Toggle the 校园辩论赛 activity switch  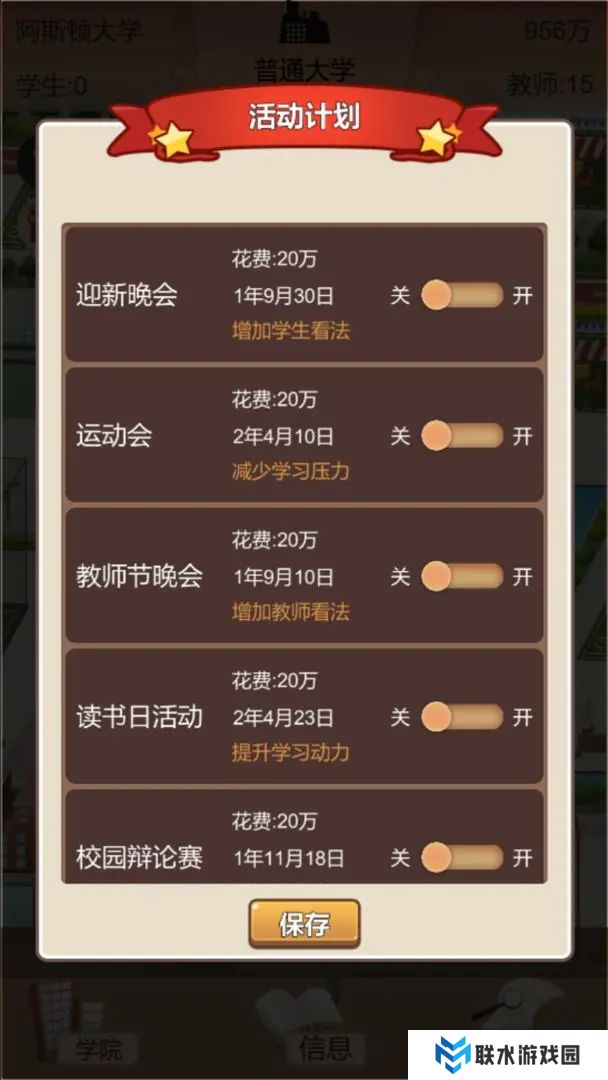pos(461,857)
